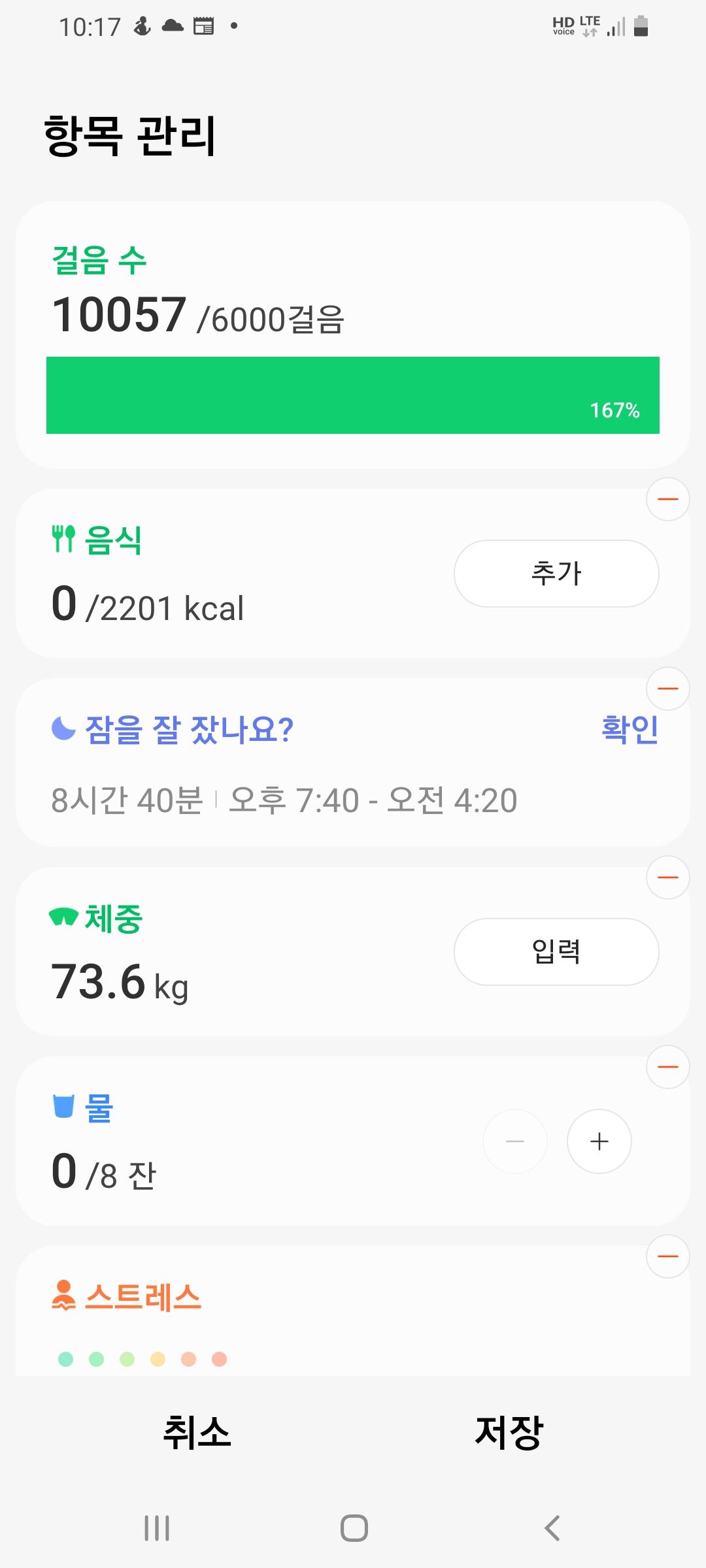Viewport: 706px width, 1568px height.
Task: Remove the 체중 card with its minus icon
Action: [x=667, y=877]
